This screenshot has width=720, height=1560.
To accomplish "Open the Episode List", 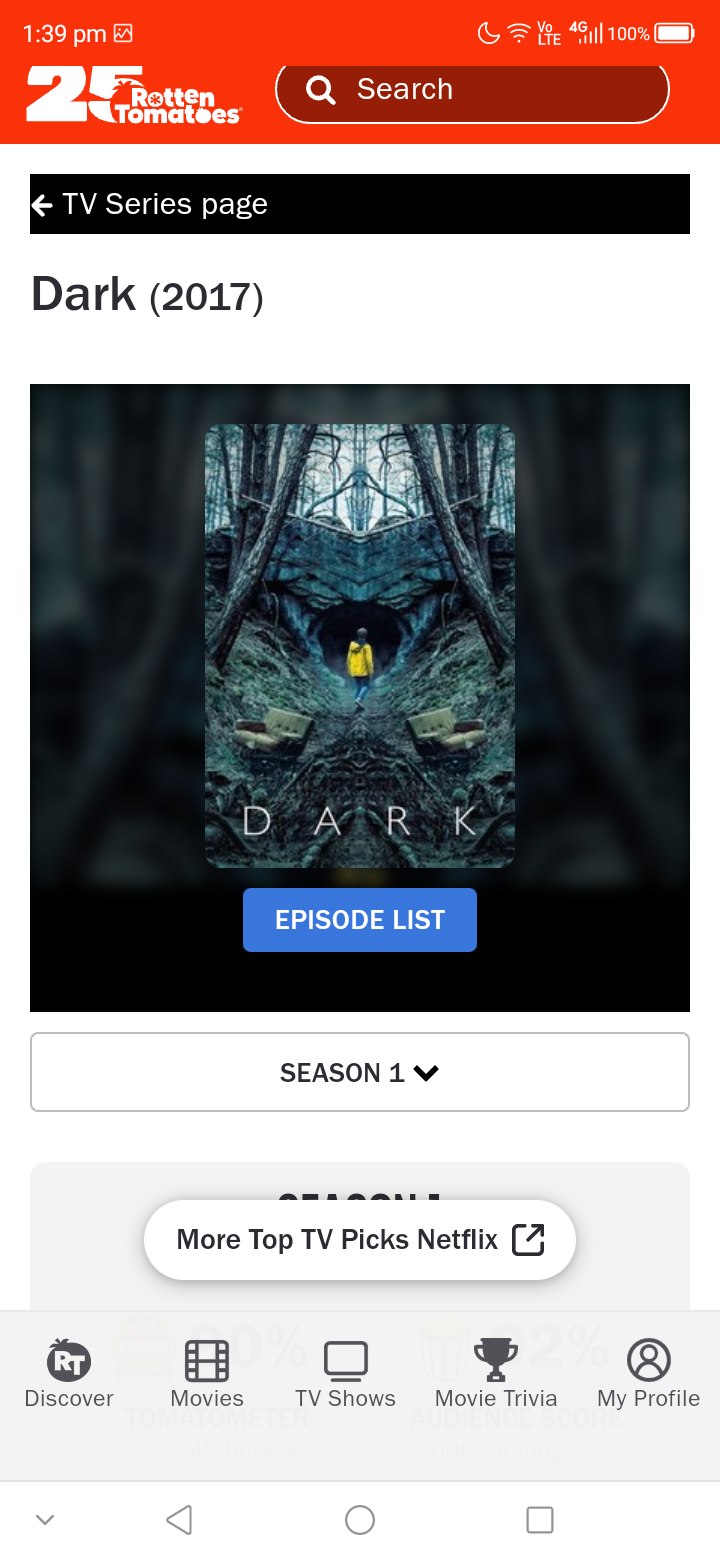I will pos(360,920).
